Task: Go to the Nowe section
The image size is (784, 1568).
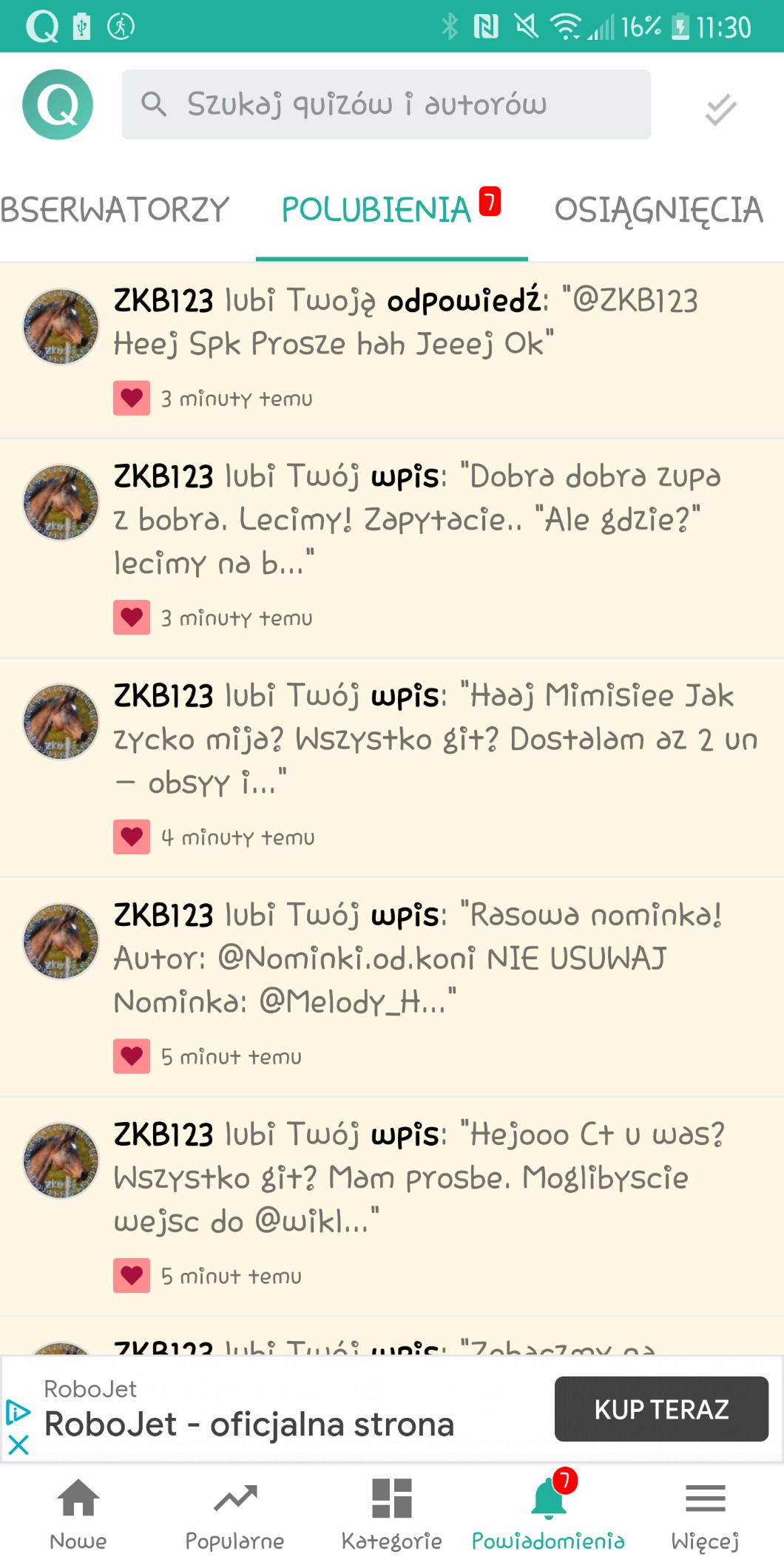Action: click(78, 1514)
